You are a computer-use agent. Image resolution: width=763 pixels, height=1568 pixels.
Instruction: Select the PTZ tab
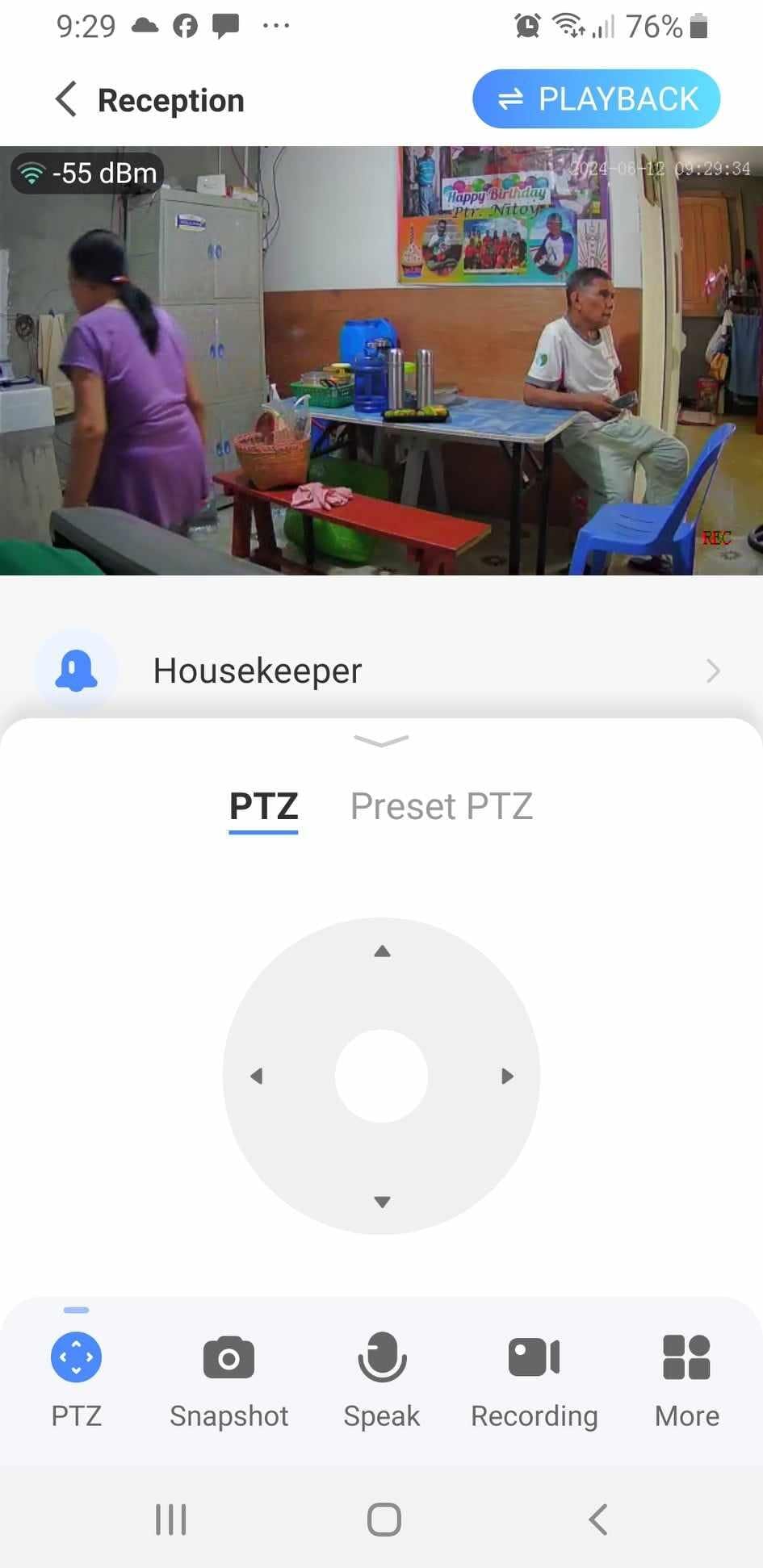coord(263,806)
